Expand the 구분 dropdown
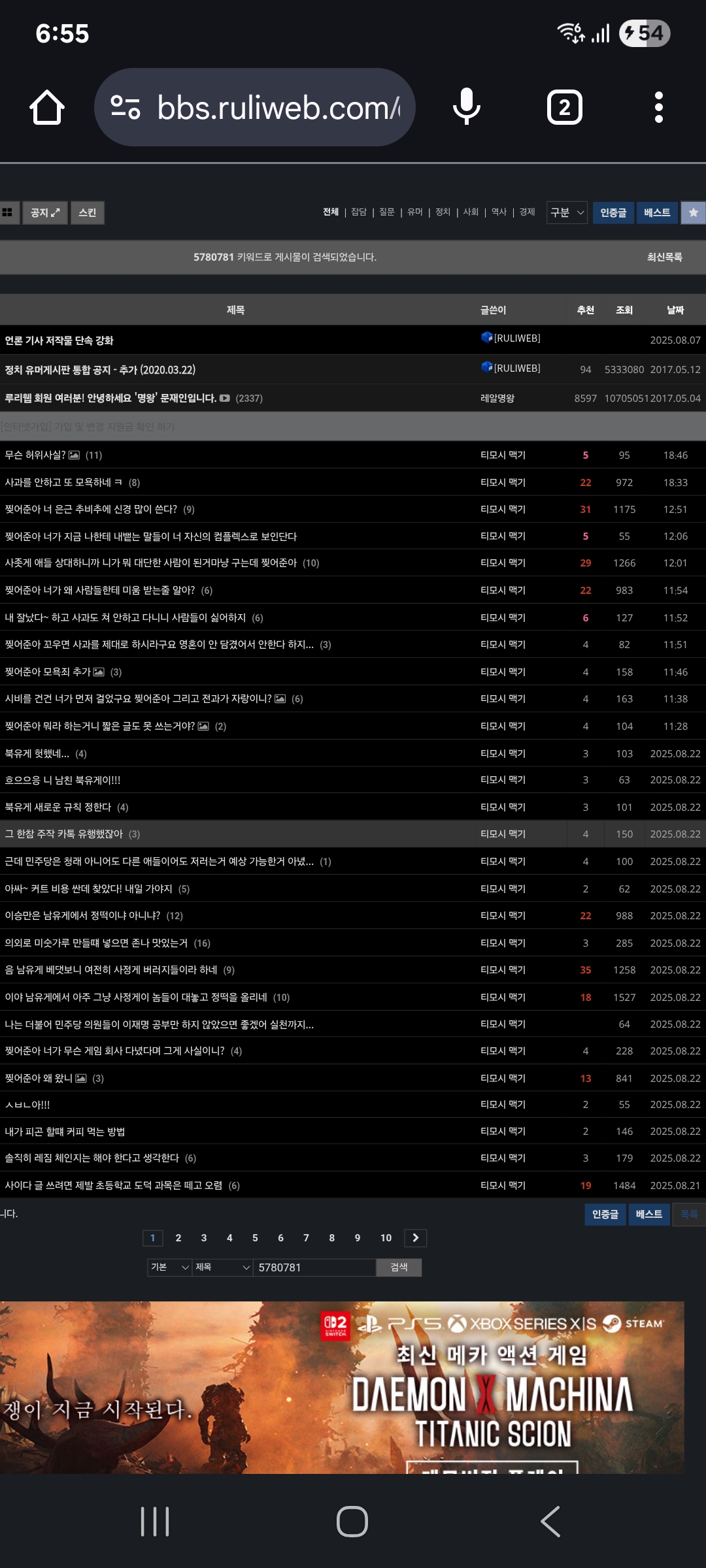 [567, 212]
